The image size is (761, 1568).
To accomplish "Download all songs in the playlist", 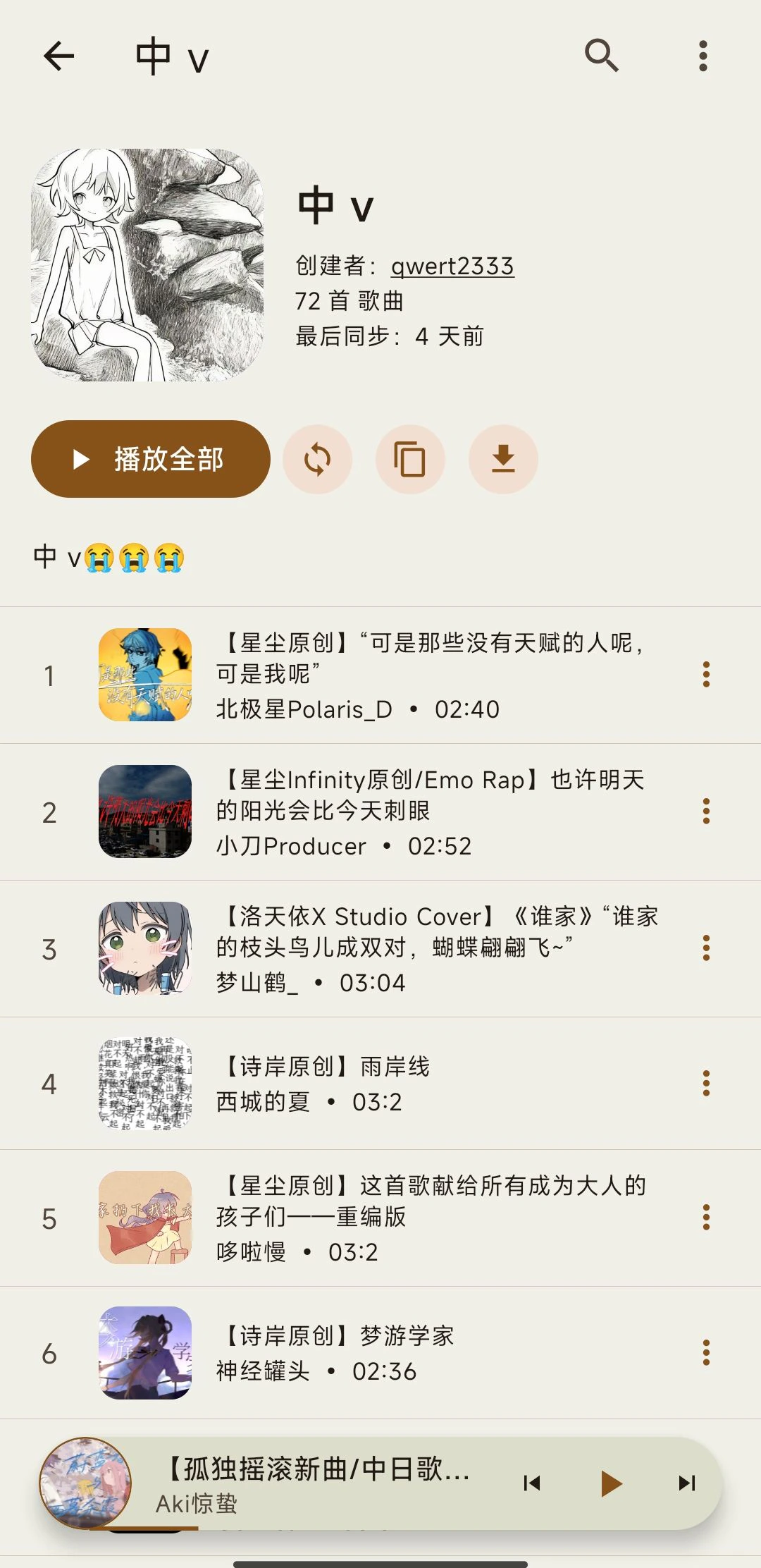I will click(x=502, y=459).
